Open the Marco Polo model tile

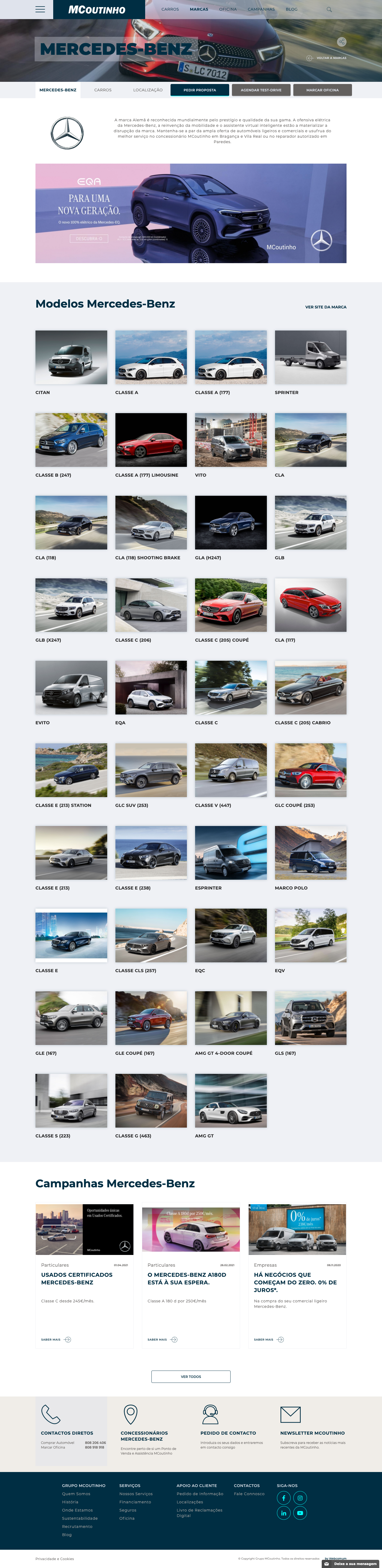[x=310, y=853]
